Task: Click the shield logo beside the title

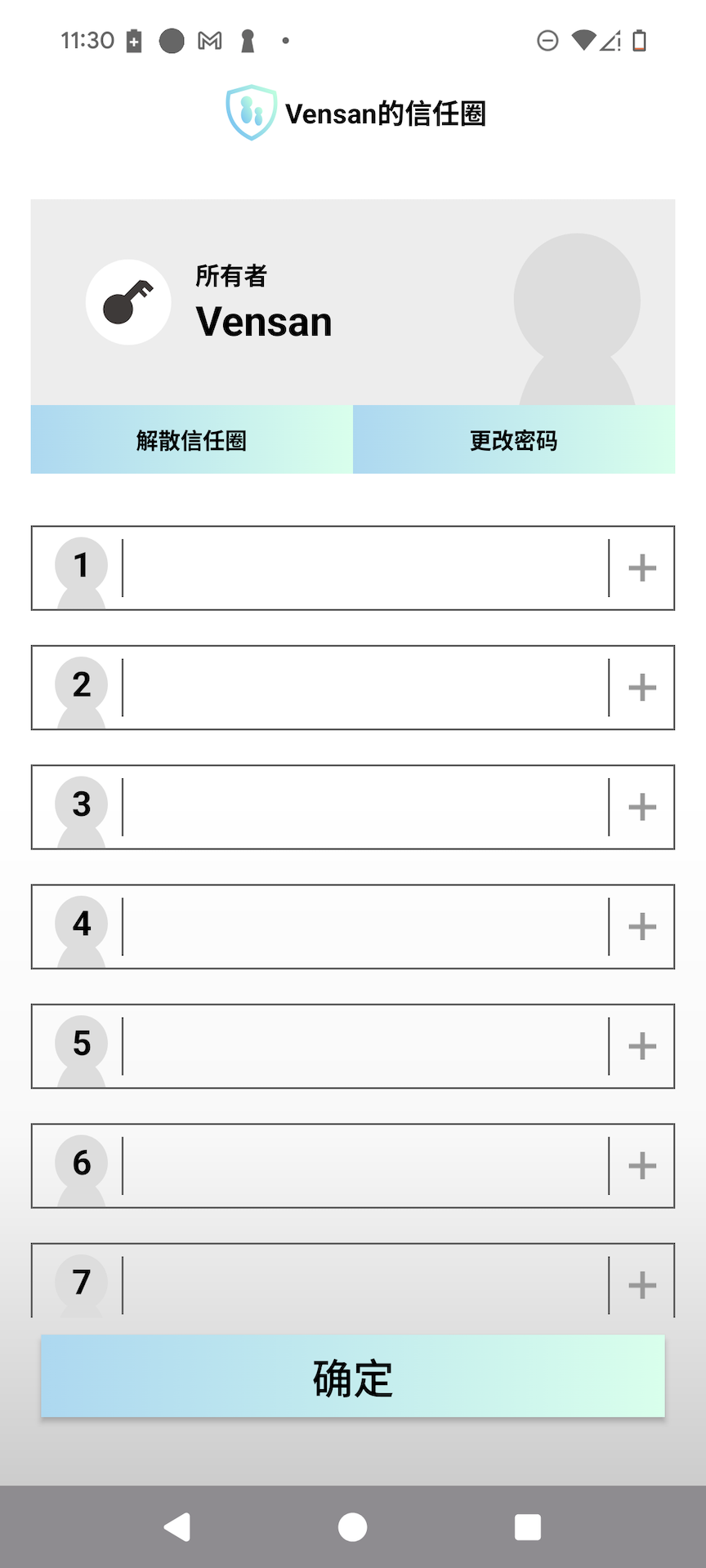Action: click(x=251, y=113)
